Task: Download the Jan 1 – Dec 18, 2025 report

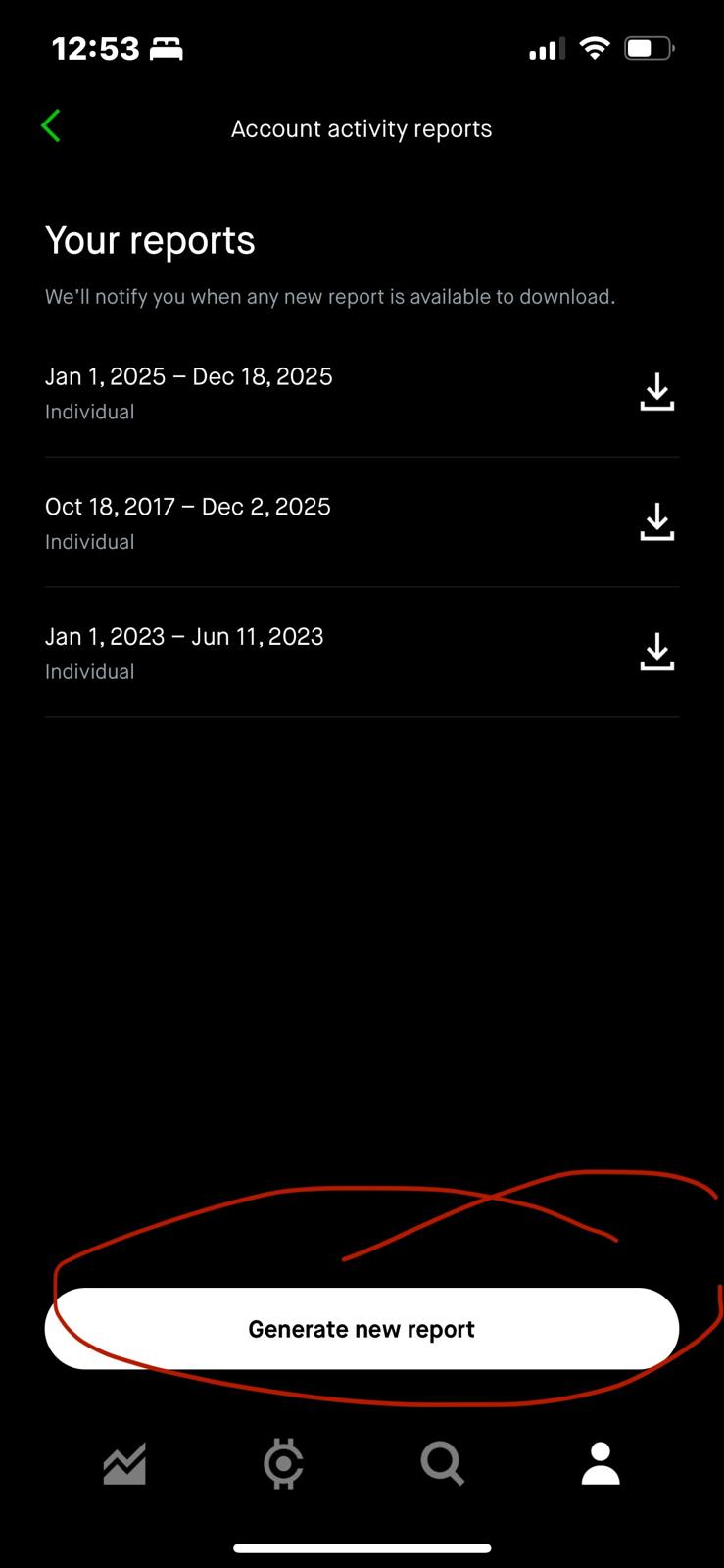Action: click(x=656, y=392)
